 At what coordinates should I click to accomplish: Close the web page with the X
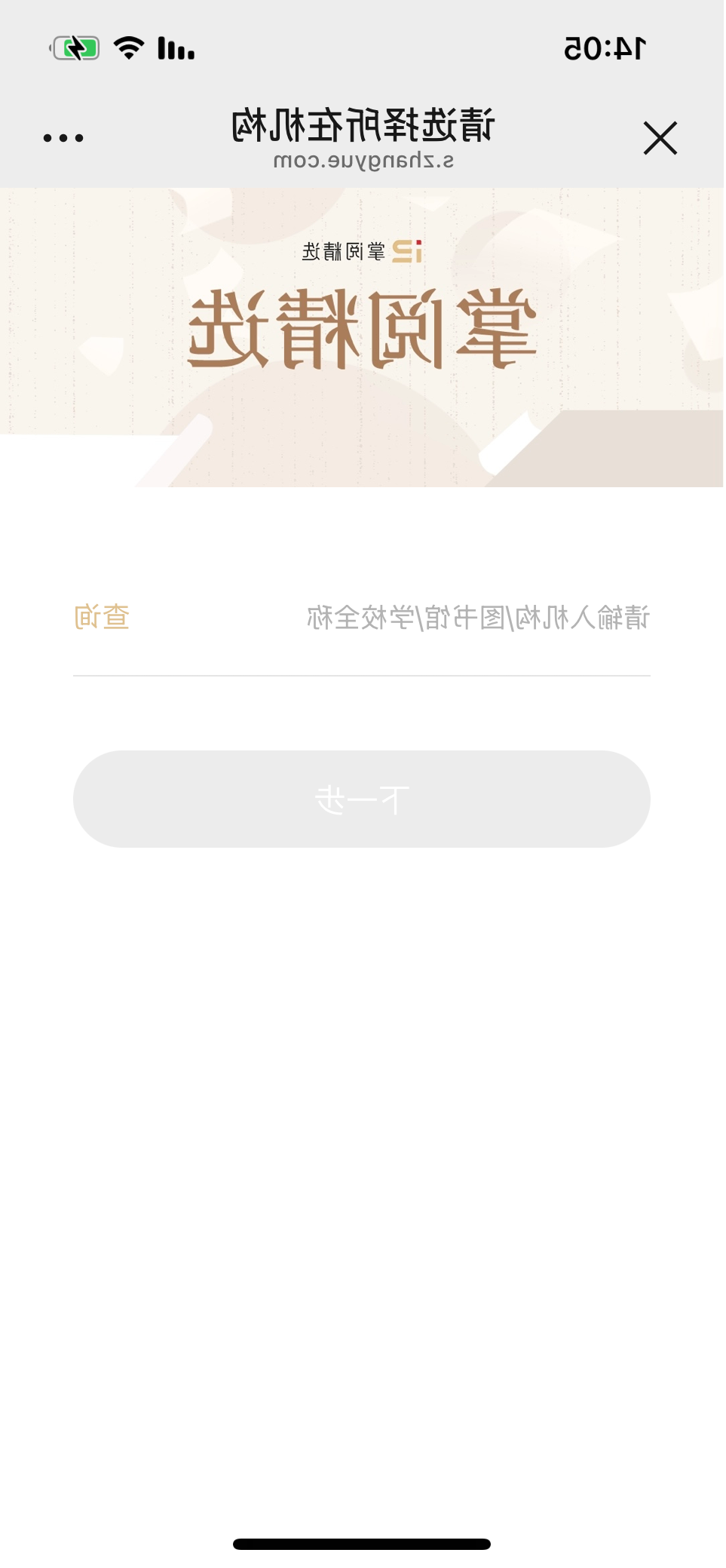click(660, 138)
